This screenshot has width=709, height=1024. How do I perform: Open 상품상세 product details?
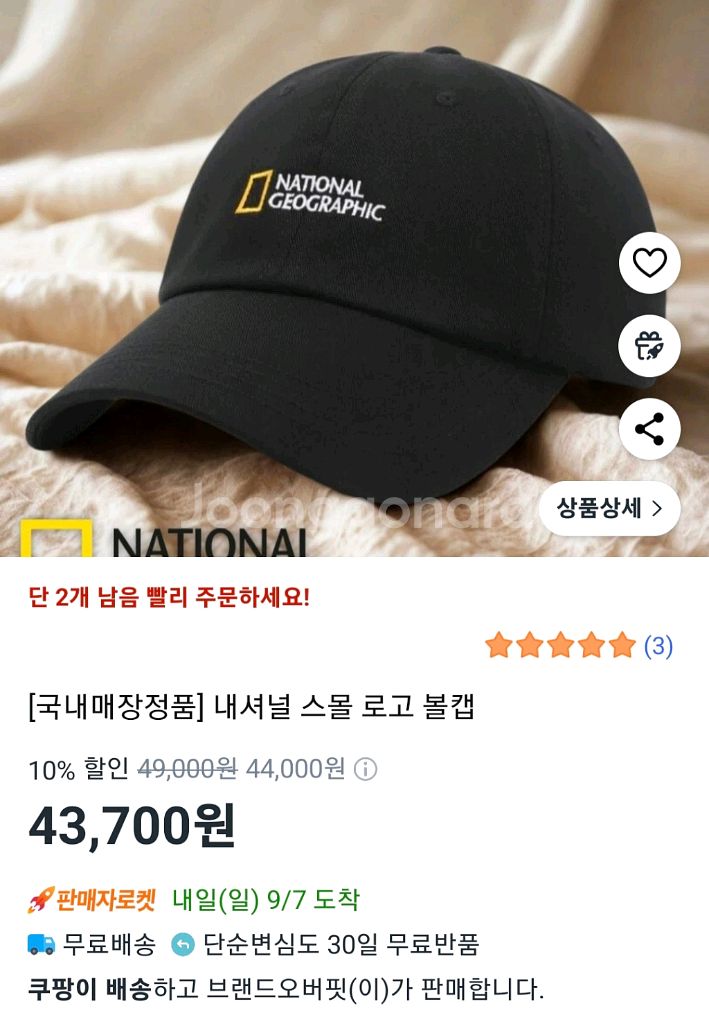(x=610, y=508)
